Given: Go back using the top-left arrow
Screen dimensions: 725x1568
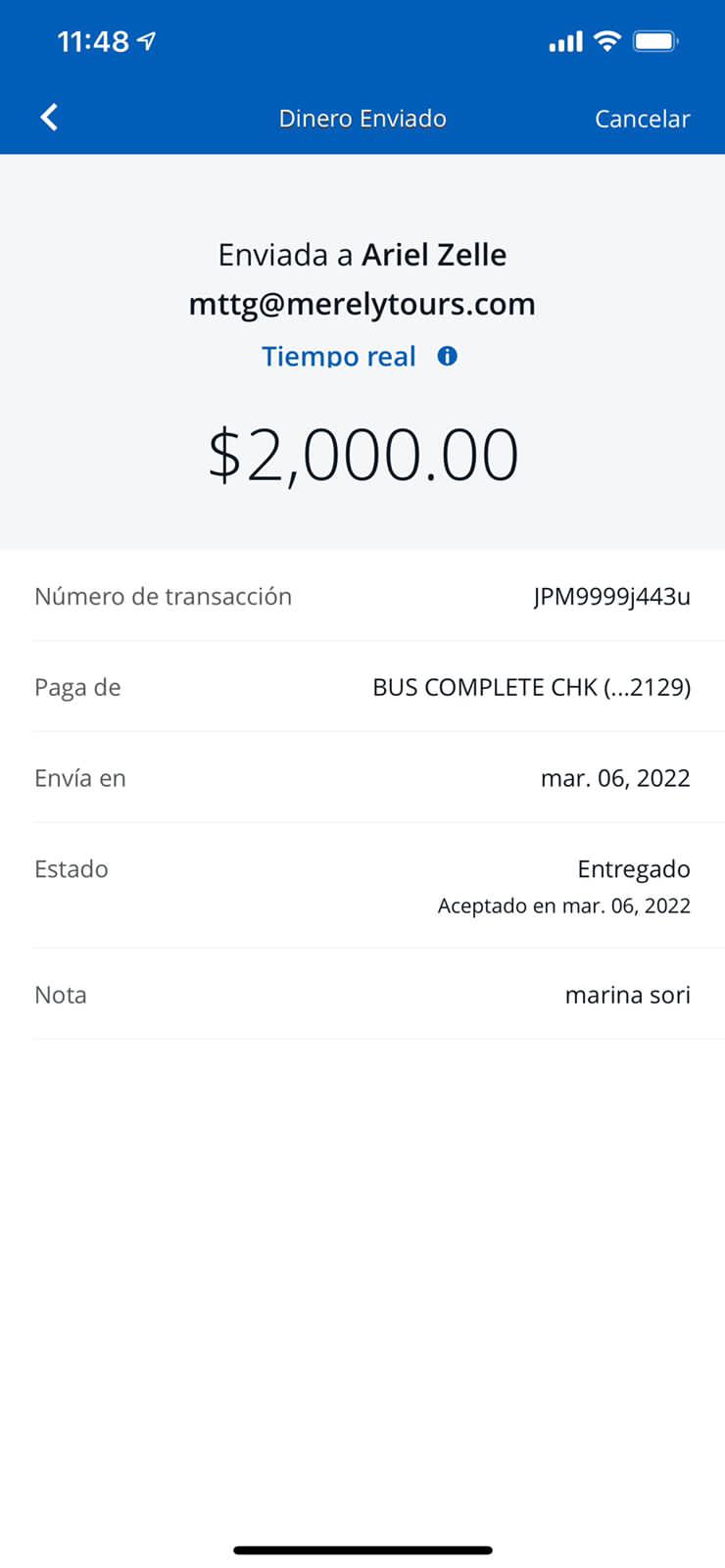Looking at the screenshot, I should tap(49, 118).
